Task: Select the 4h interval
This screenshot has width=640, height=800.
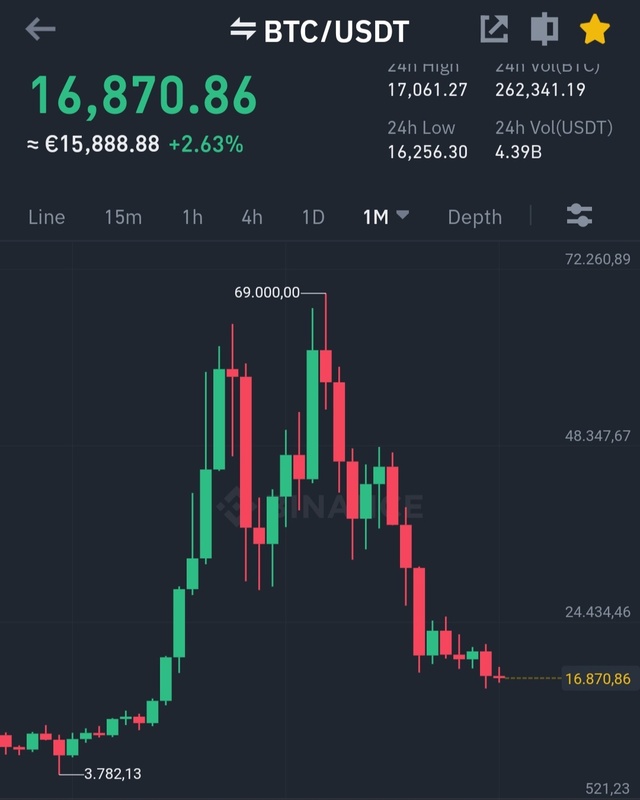Action: pyautogui.click(x=252, y=217)
